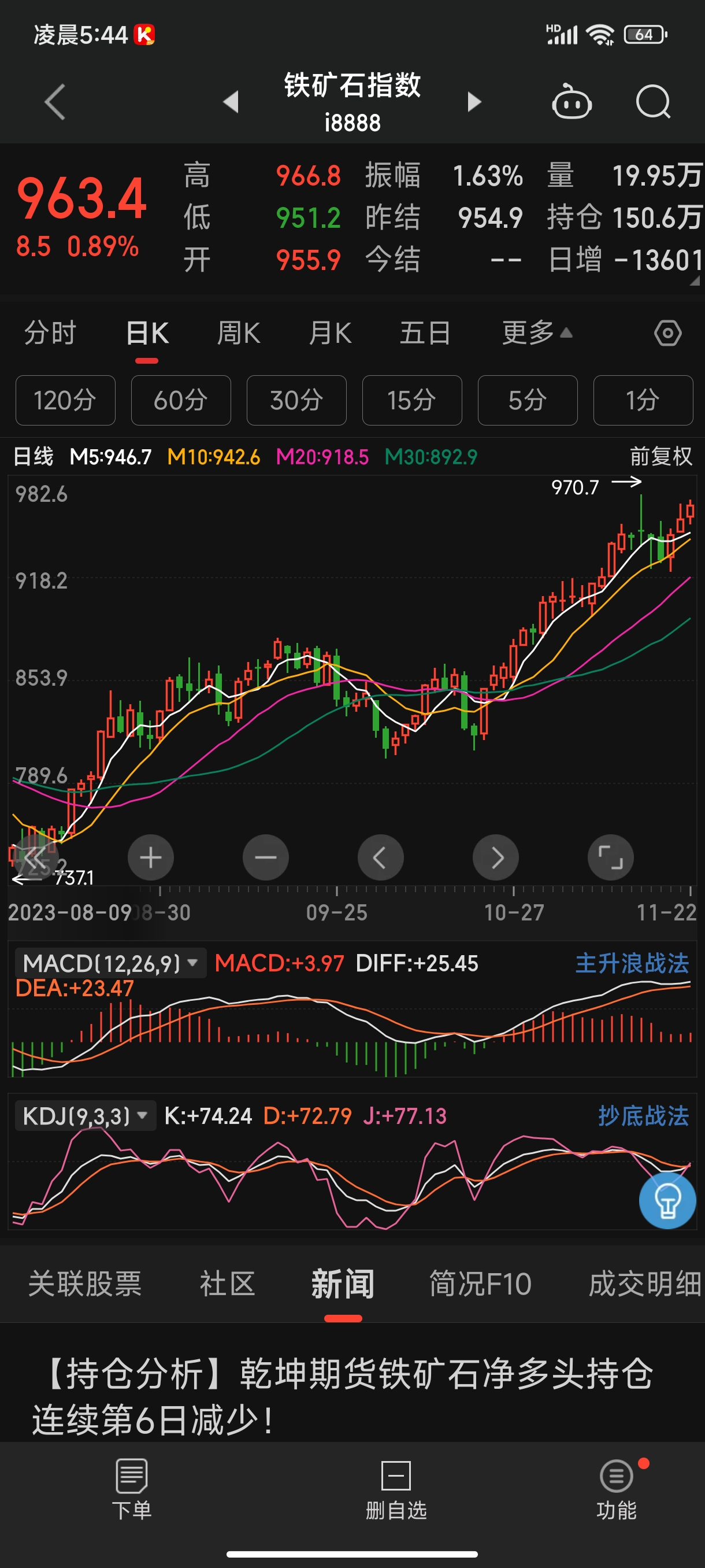Screen dimensions: 705x1568
Task: Switch to the next contract arrow
Action: coord(474,102)
